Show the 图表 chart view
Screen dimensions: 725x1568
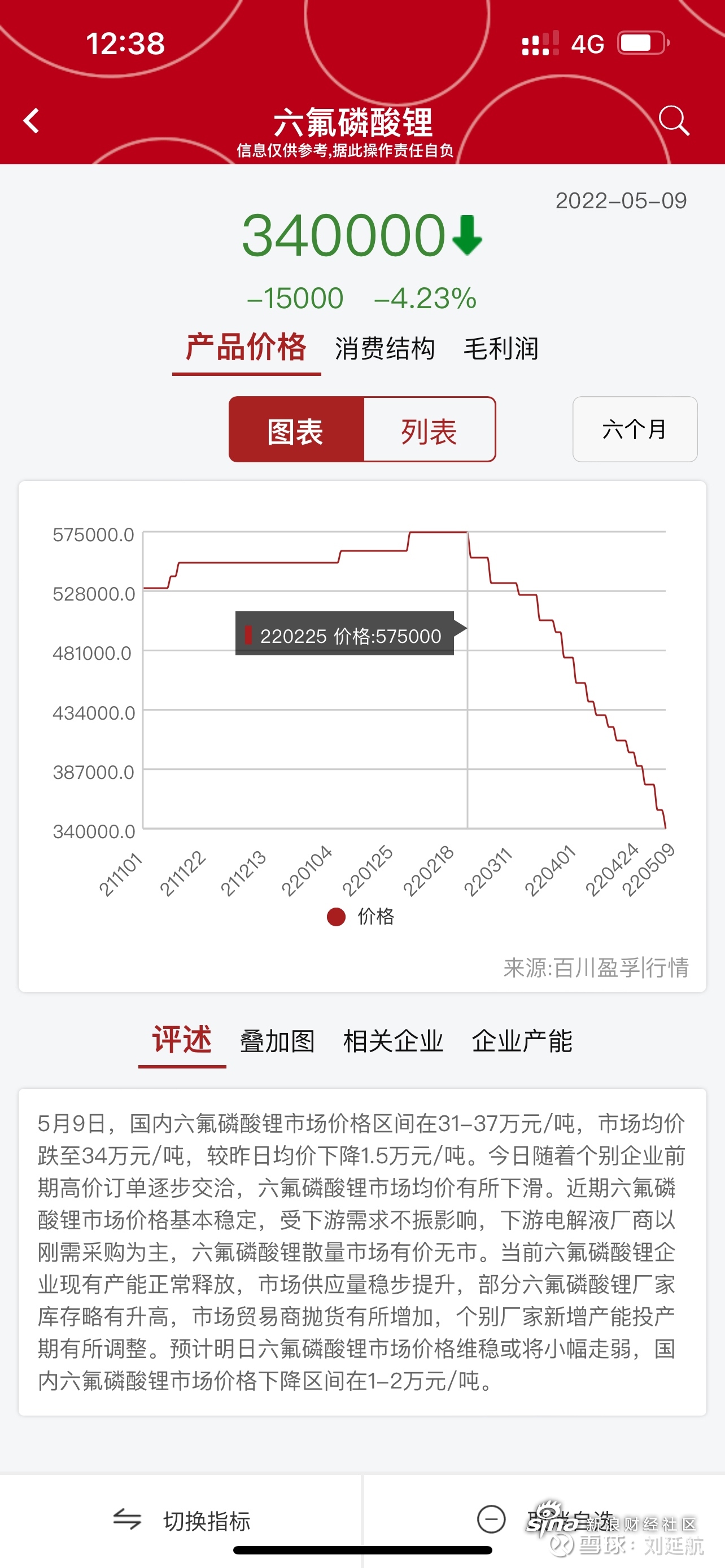pos(296,430)
